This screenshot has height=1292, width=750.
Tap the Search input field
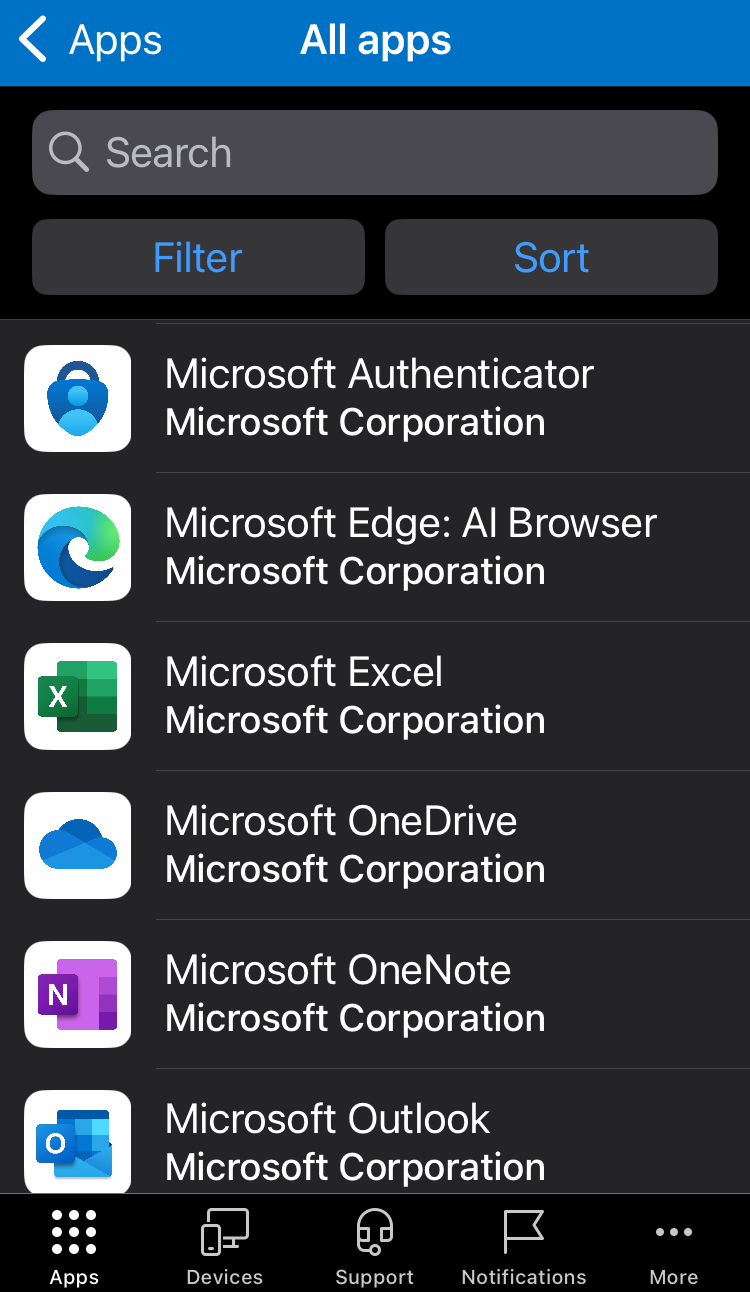pyautogui.click(x=375, y=152)
